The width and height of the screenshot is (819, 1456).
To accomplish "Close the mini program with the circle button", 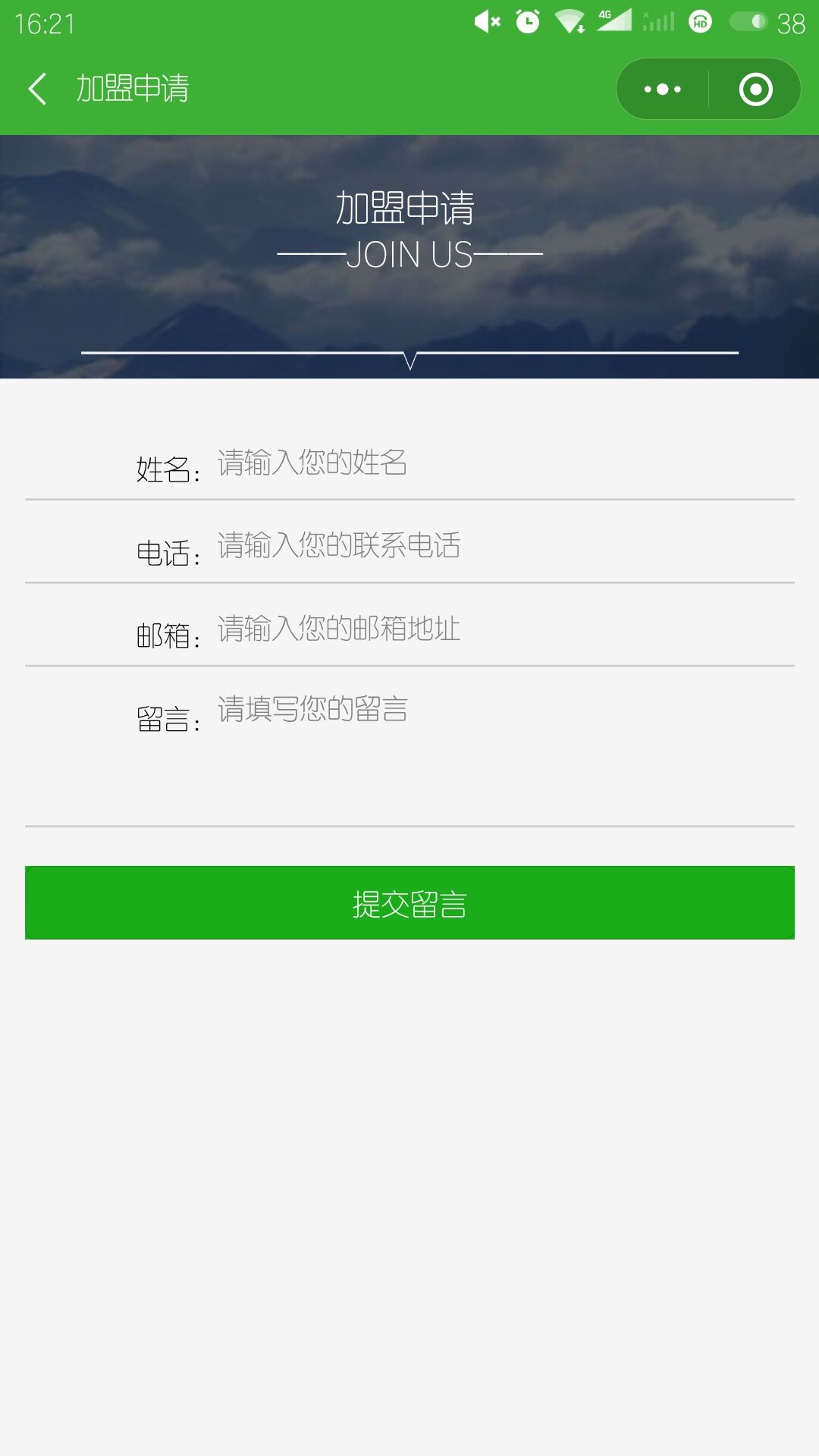I will pyautogui.click(x=755, y=89).
